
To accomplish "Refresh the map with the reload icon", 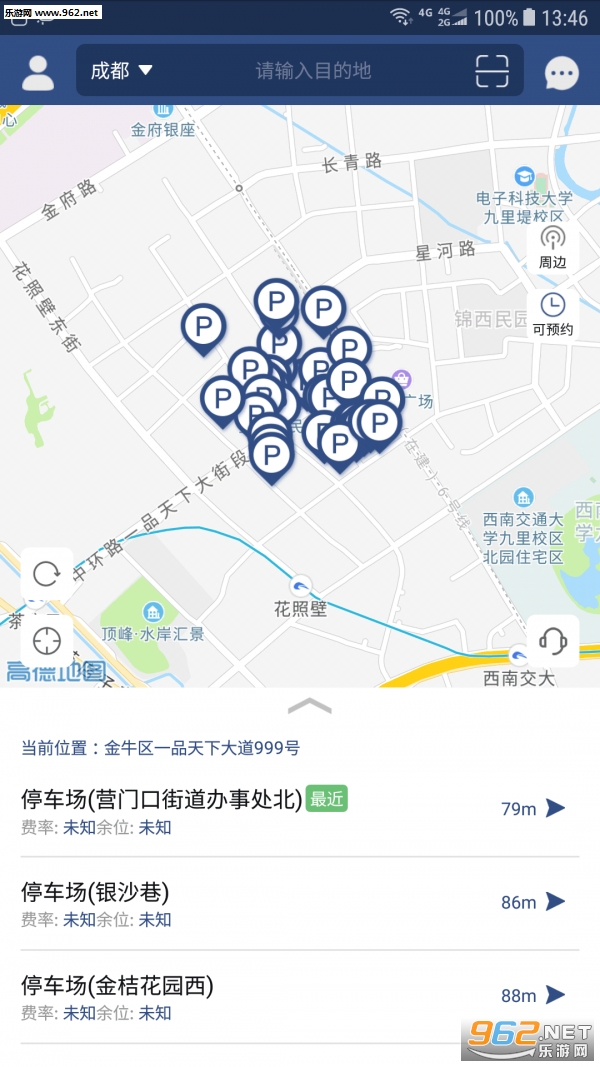I will pyautogui.click(x=47, y=573).
